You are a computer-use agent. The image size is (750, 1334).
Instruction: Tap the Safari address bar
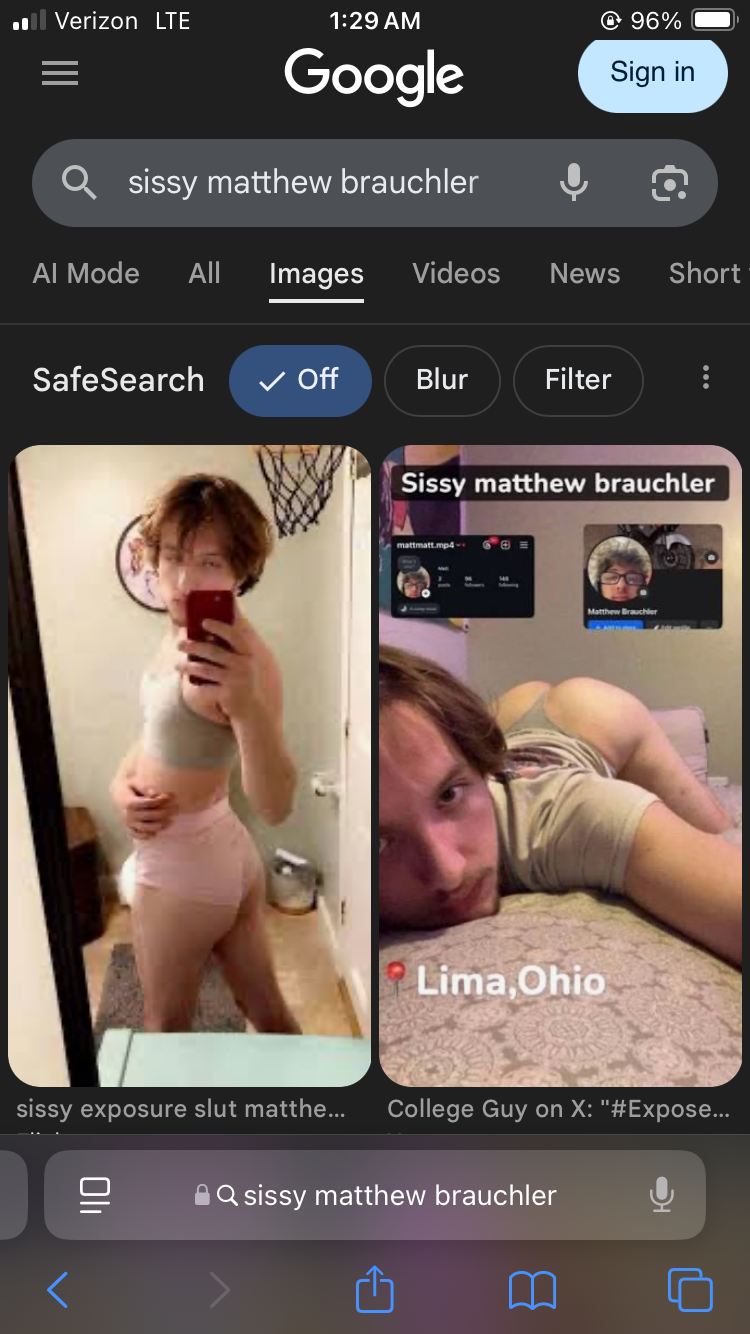click(x=390, y=1195)
